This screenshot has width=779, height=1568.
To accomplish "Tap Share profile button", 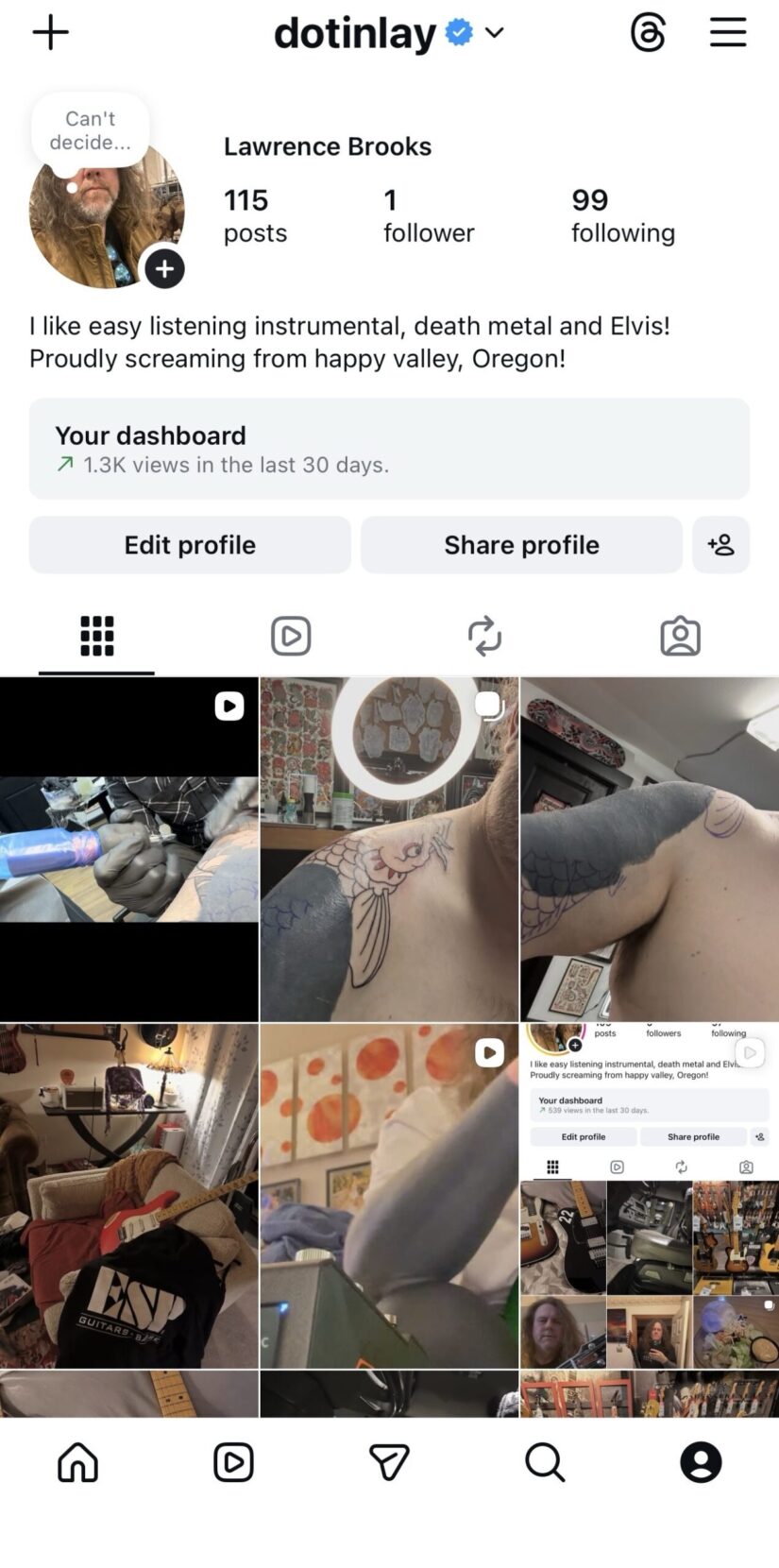I will [521, 545].
